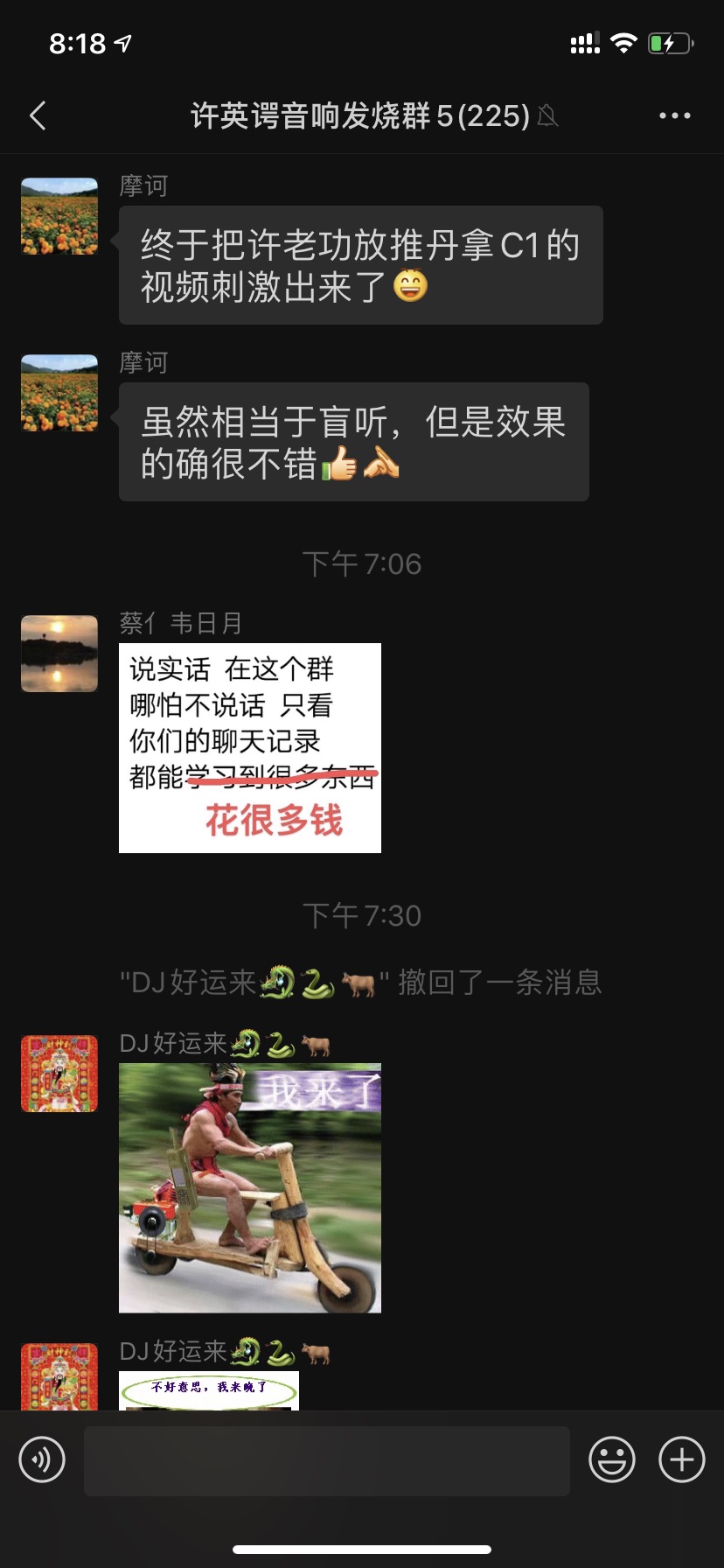Open the 我来了 wooden scooter picture

(250, 1187)
